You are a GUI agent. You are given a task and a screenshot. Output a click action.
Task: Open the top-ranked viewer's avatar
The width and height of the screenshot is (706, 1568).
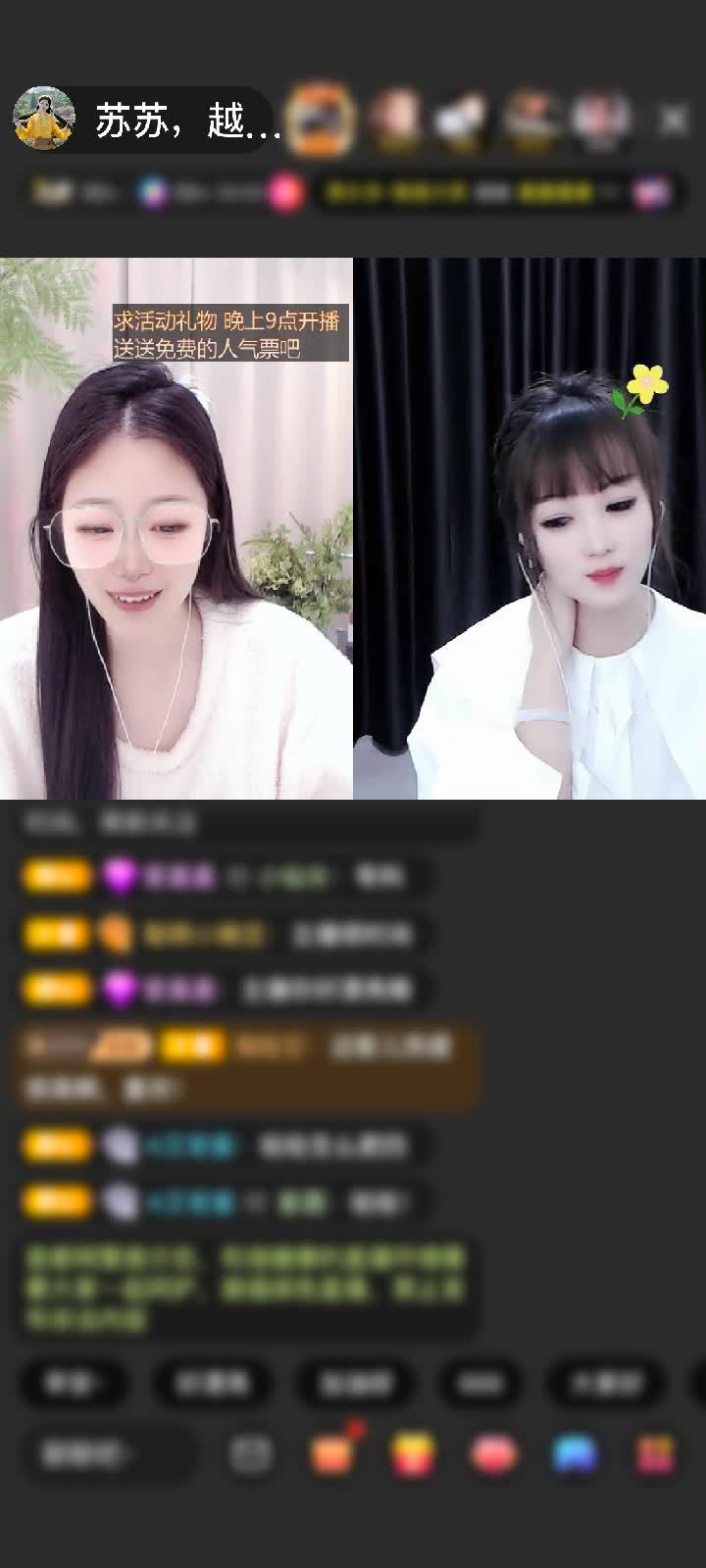(323, 120)
